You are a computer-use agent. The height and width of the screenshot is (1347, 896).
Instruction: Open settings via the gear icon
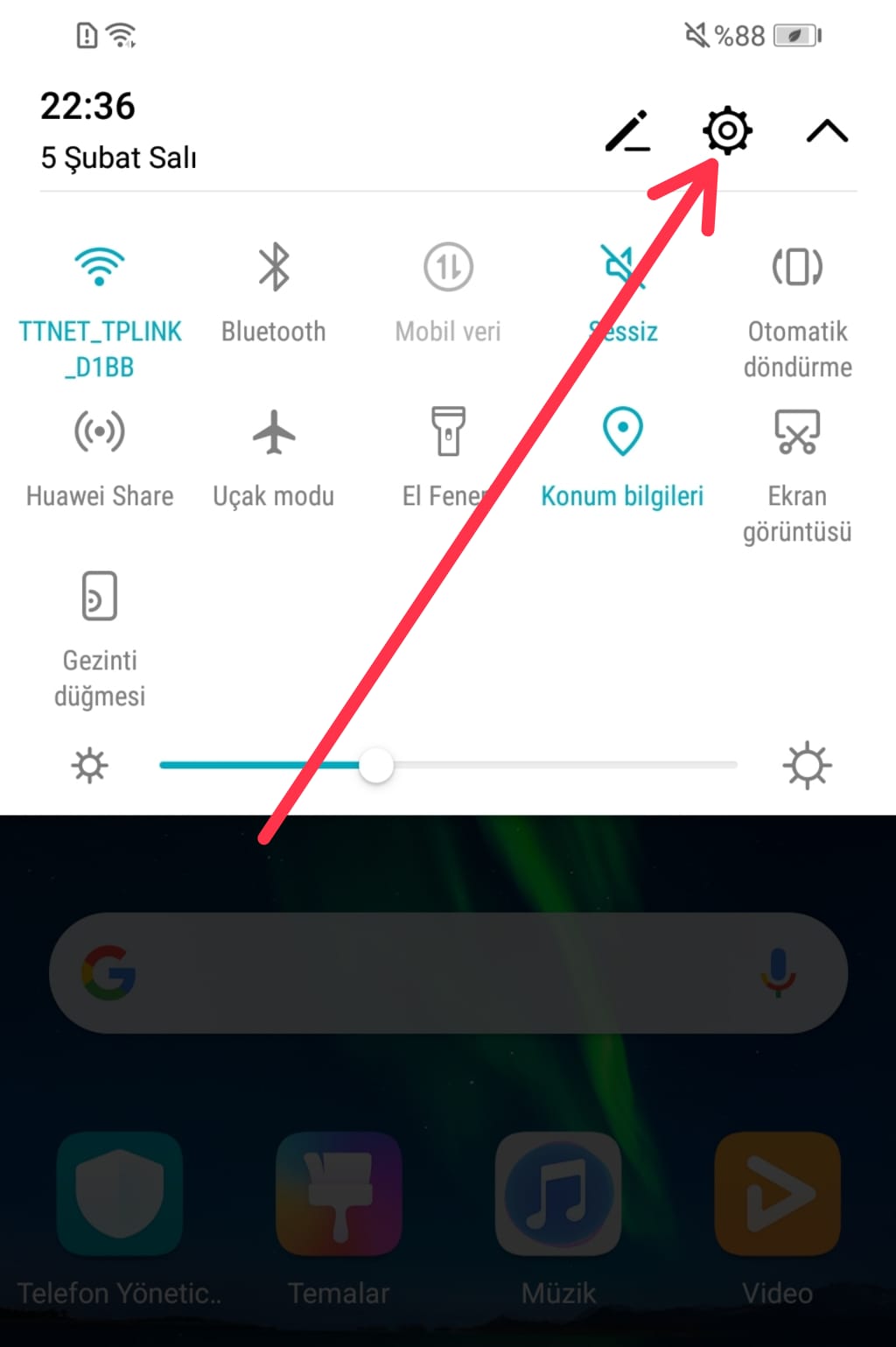tap(726, 131)
